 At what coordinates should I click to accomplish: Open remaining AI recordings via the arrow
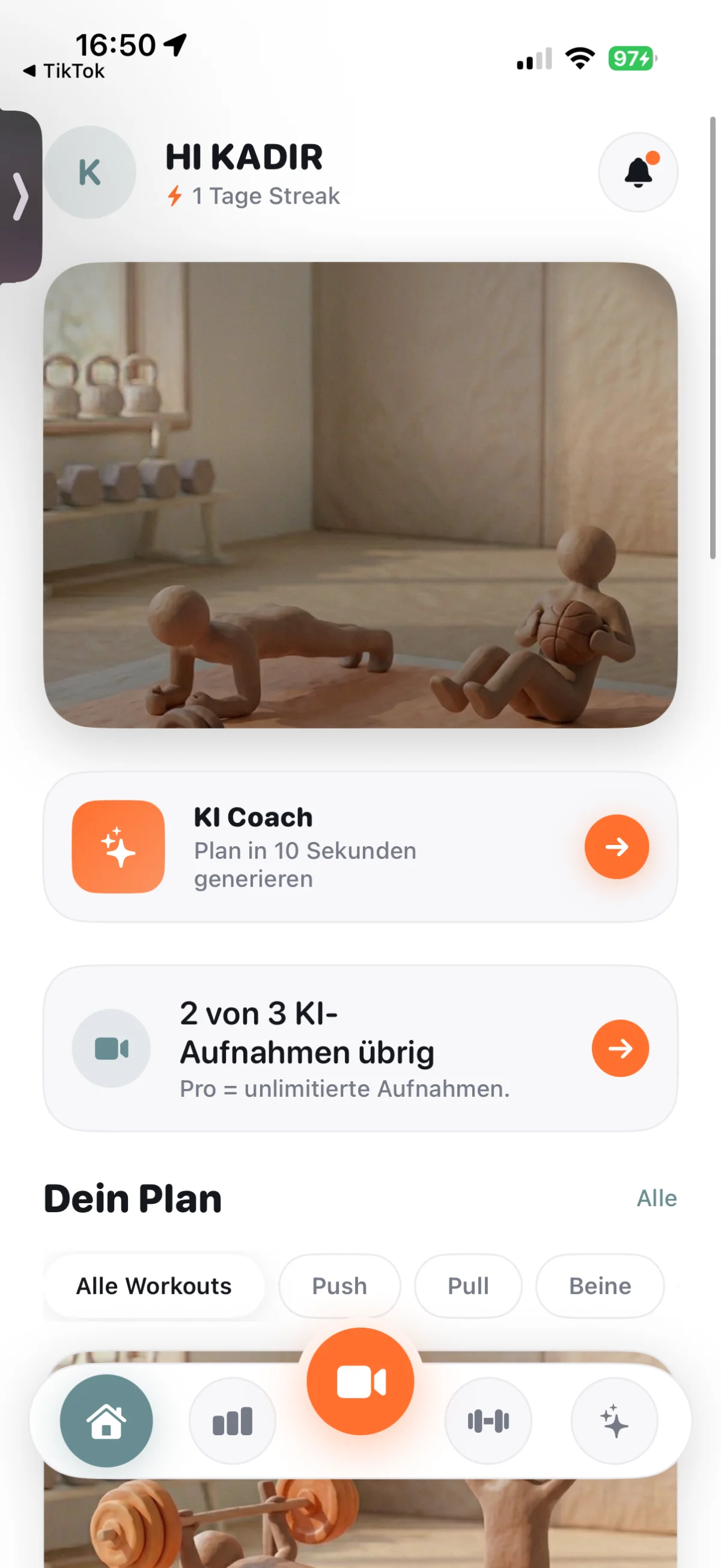pos(620,1048)
